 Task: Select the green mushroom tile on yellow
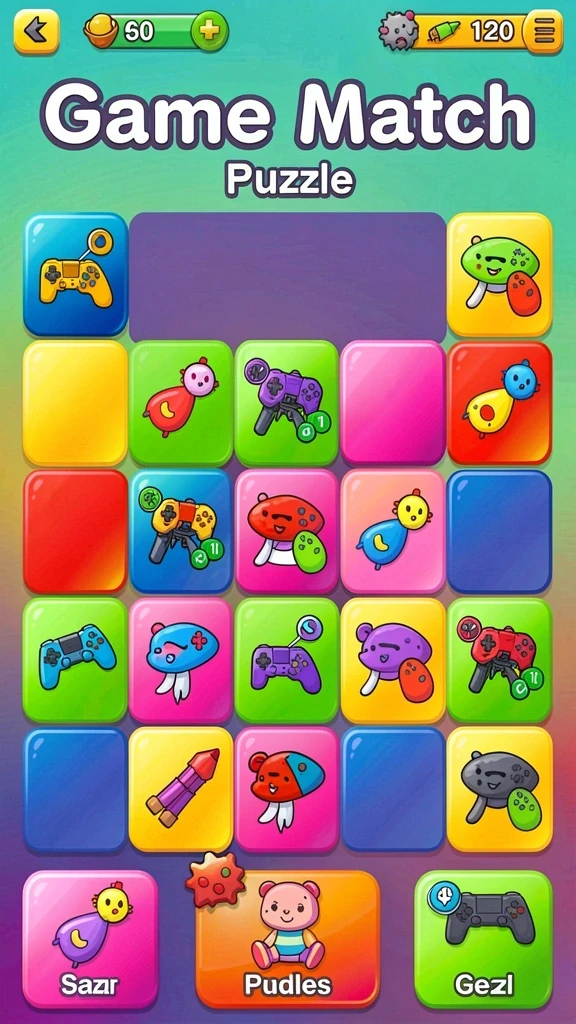[500, 274]
